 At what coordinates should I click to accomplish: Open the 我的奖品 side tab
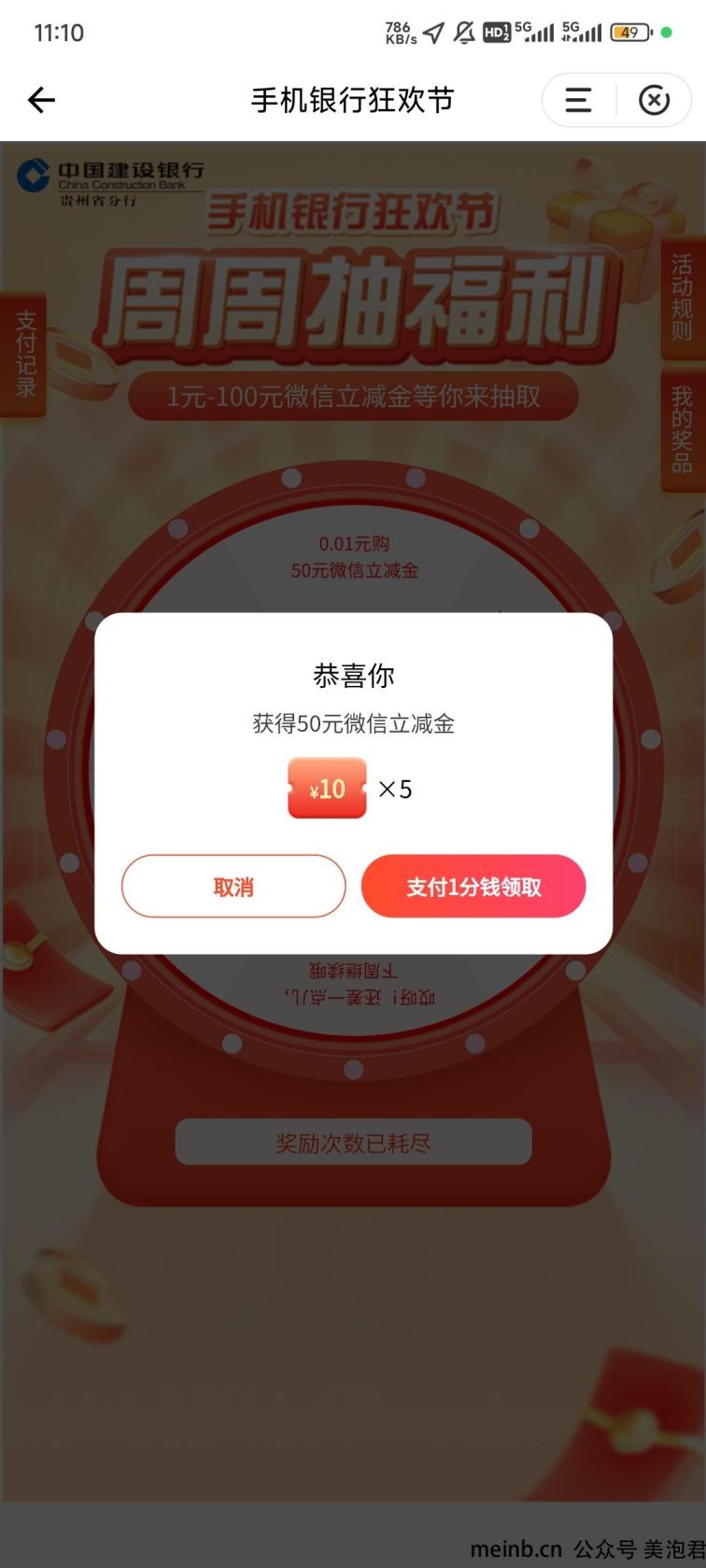[x=683, y=429]
